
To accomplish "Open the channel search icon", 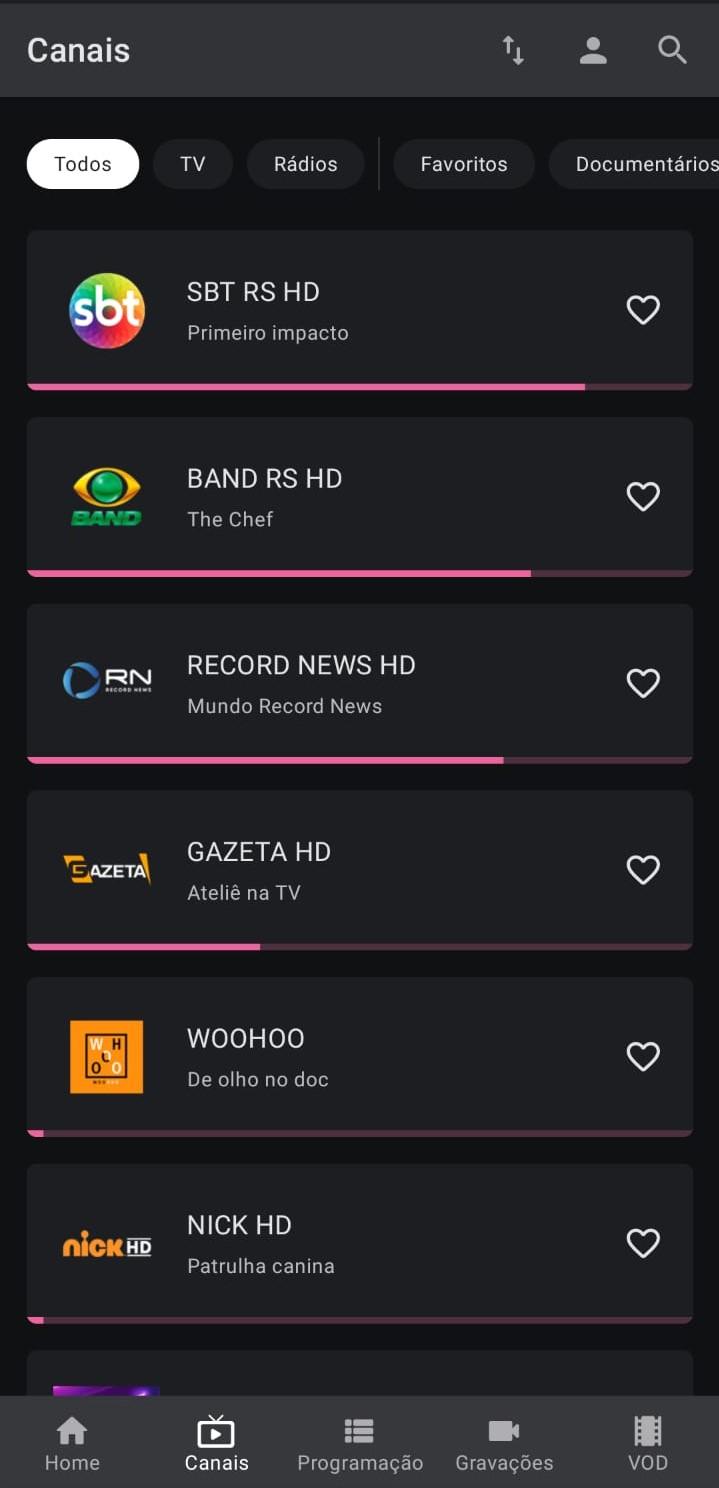I will (x=672, y=50).
